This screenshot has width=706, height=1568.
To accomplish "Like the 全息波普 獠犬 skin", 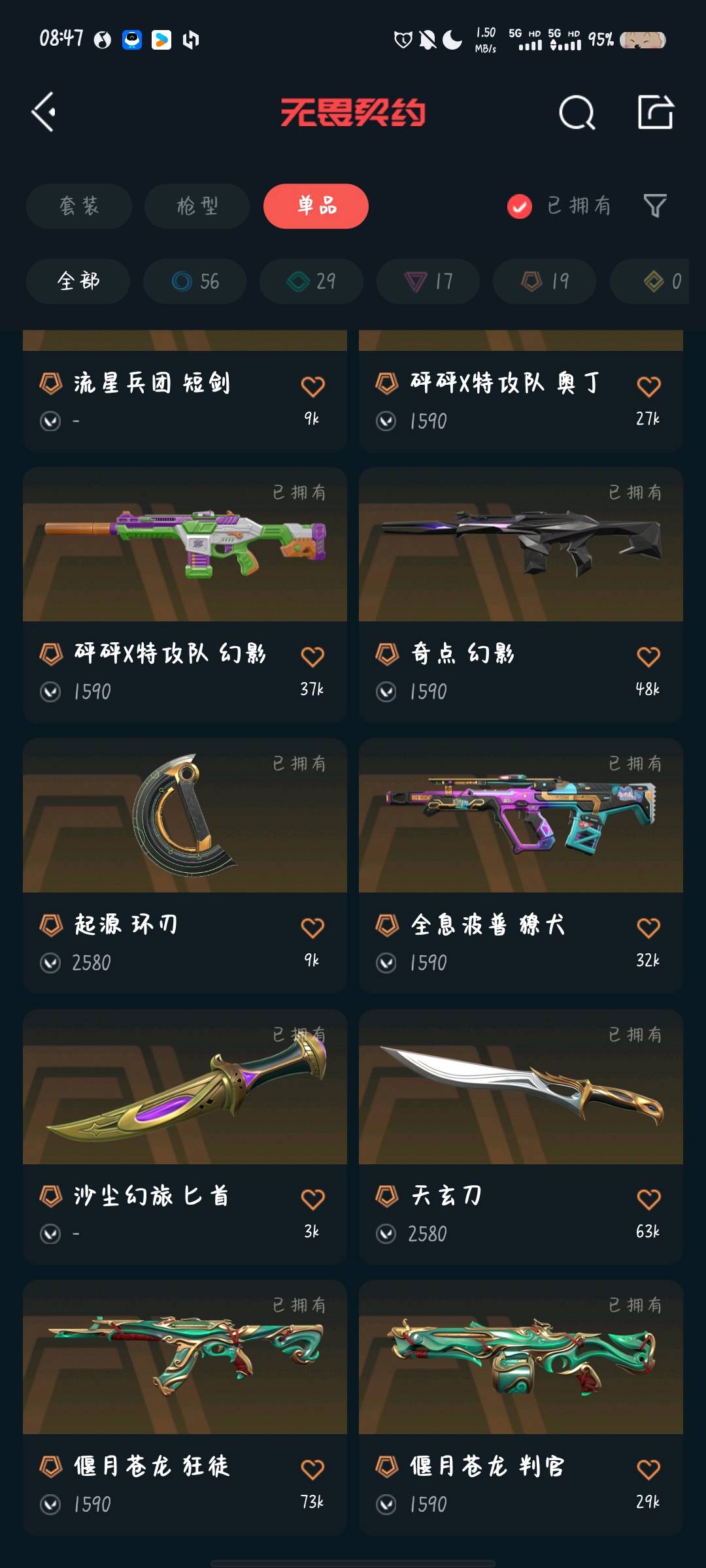I will click(x=648, y=928).
